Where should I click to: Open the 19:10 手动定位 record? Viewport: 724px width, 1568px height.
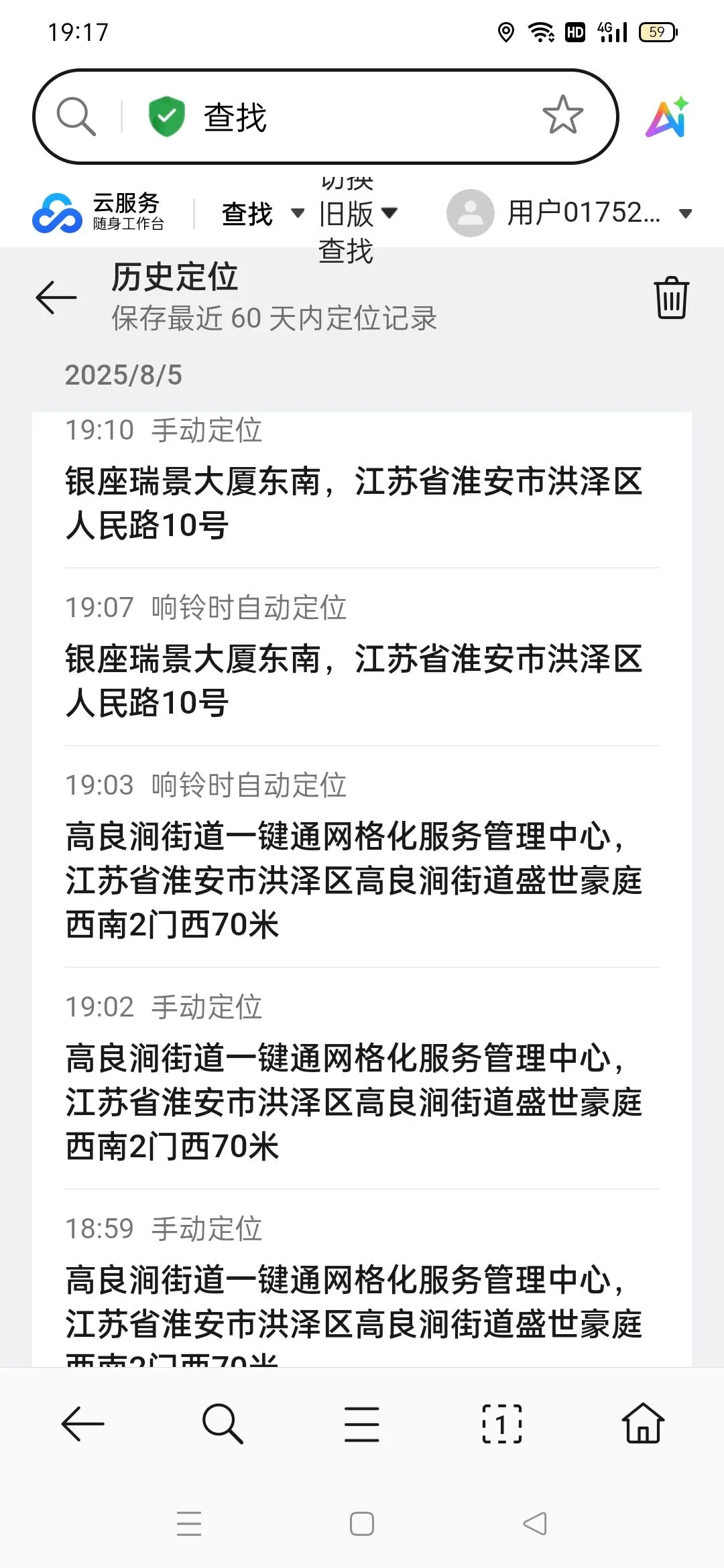362,489
